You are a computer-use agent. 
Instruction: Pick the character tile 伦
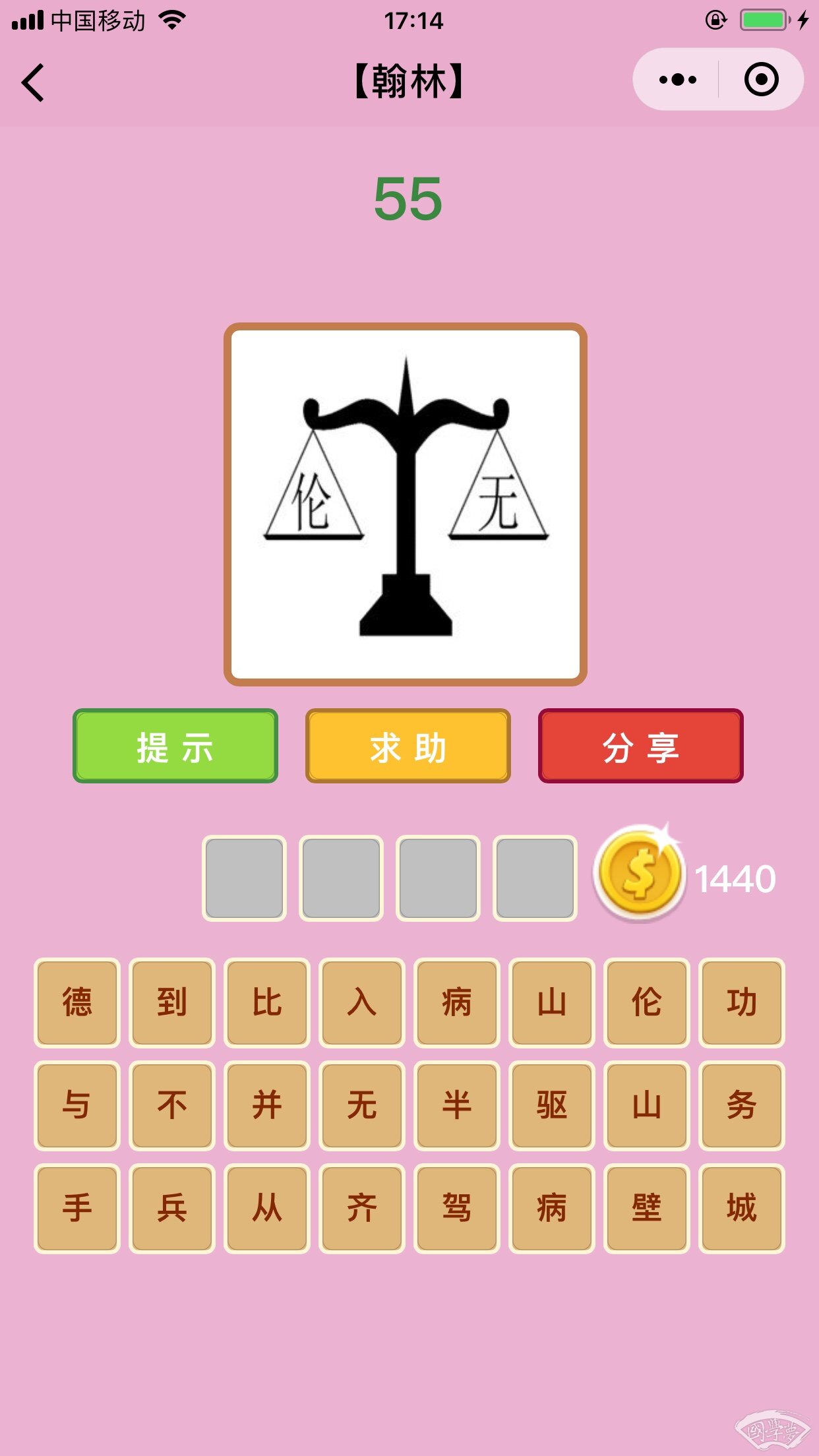646,1002
